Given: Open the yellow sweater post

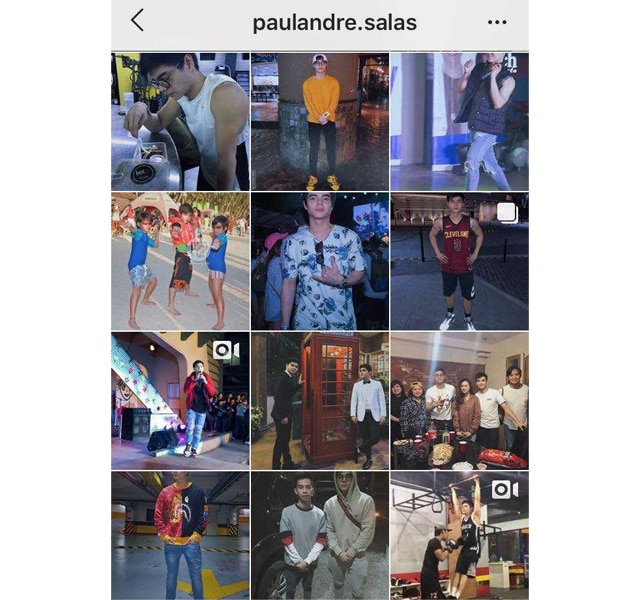Looking at the screenshot, I should (319, 121).
